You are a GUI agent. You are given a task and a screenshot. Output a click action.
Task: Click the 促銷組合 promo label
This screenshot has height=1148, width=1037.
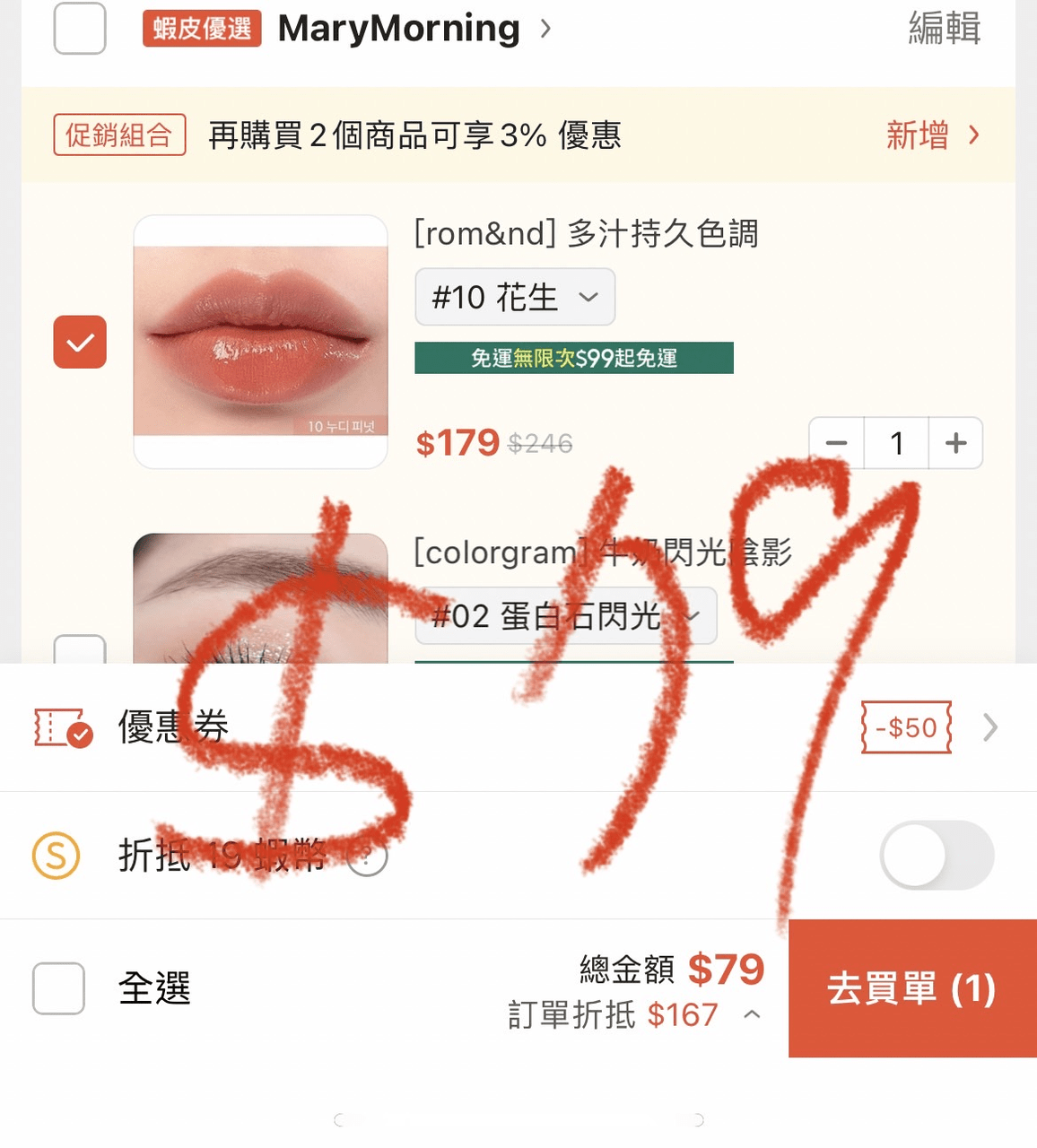[x=118, y=135]
